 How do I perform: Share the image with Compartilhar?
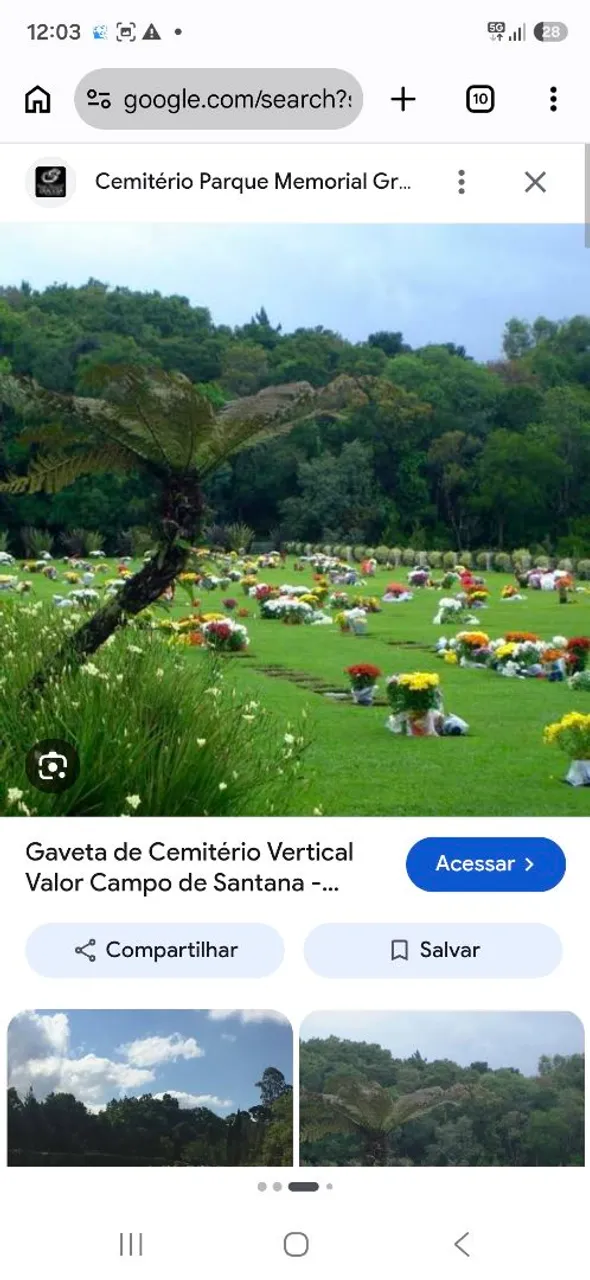click(x=155, y=950)
